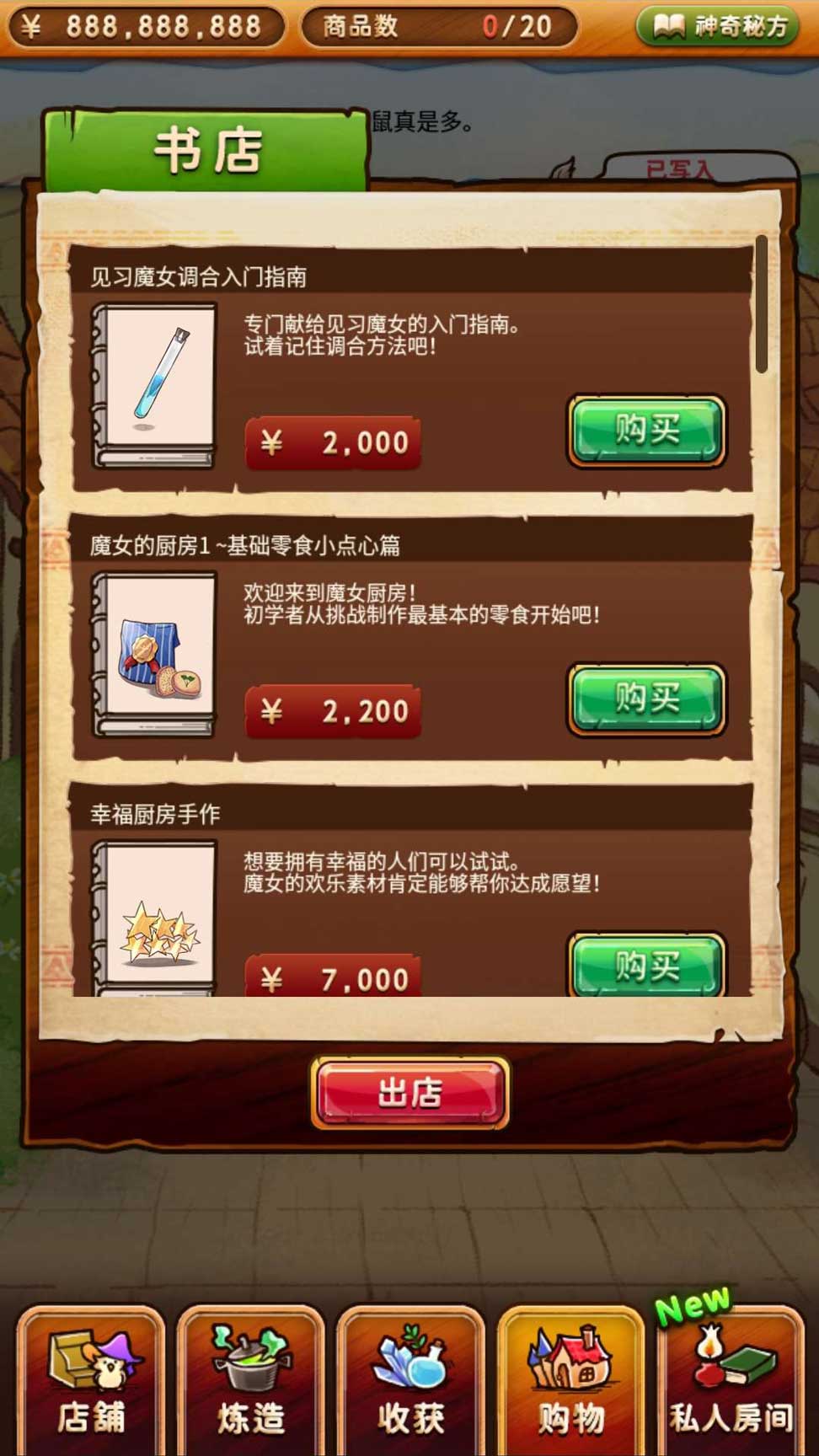Buy 魔女的厨房1 book for 2,200
This screenshot has width=819, height=1456.
pyautogui.click(x=646, y=699)
